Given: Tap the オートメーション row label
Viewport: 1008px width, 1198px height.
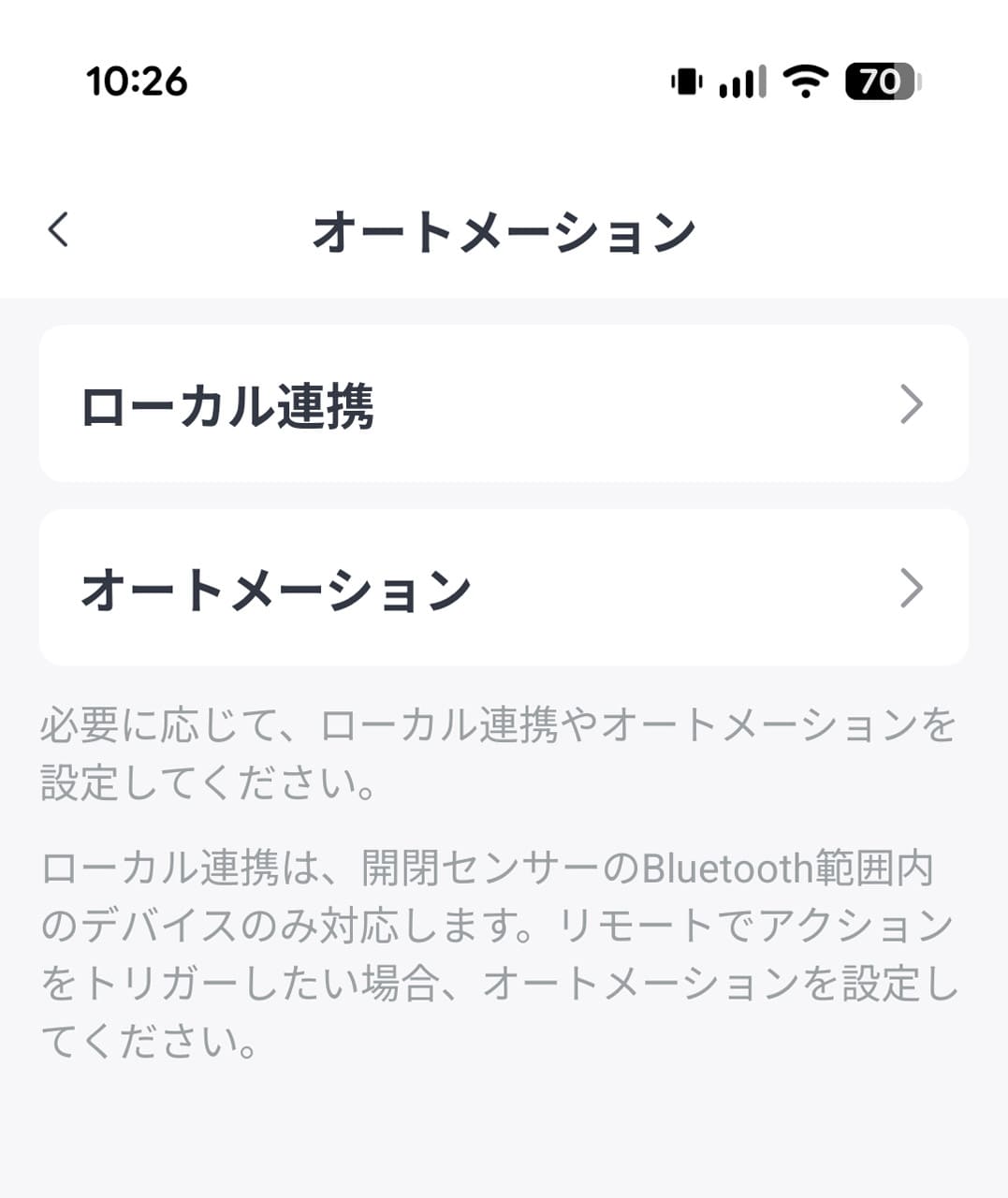Looking at the screenshot, I should coord(278,587).
